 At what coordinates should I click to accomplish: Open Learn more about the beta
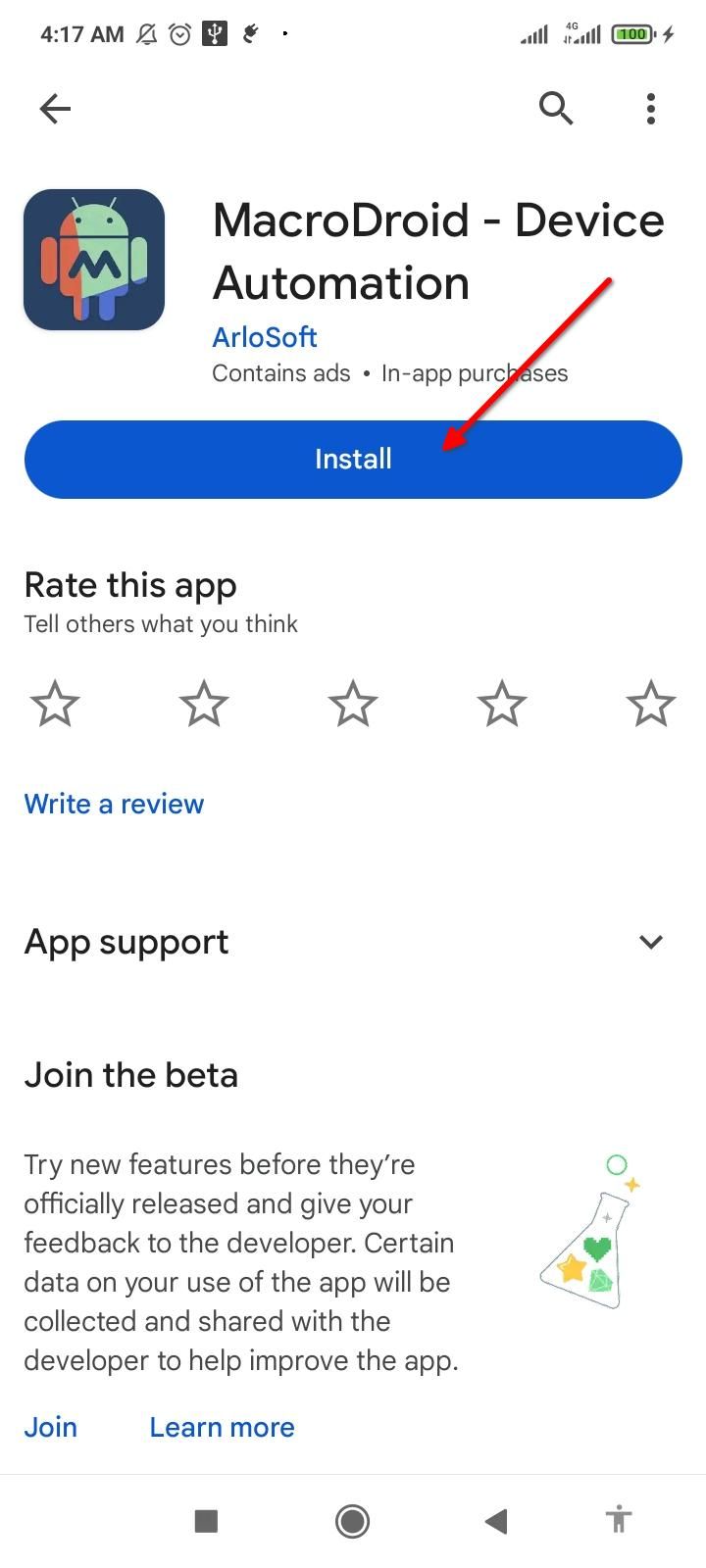pos(222,1427)
